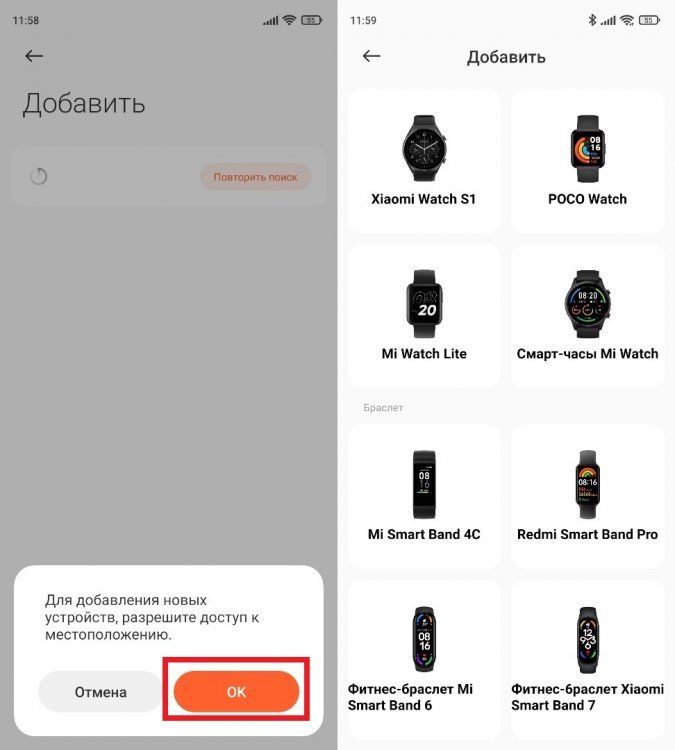Pick the Смарт-часы Mi Watch card
Screen dimensions: 675x750
(x=587, y=316)
